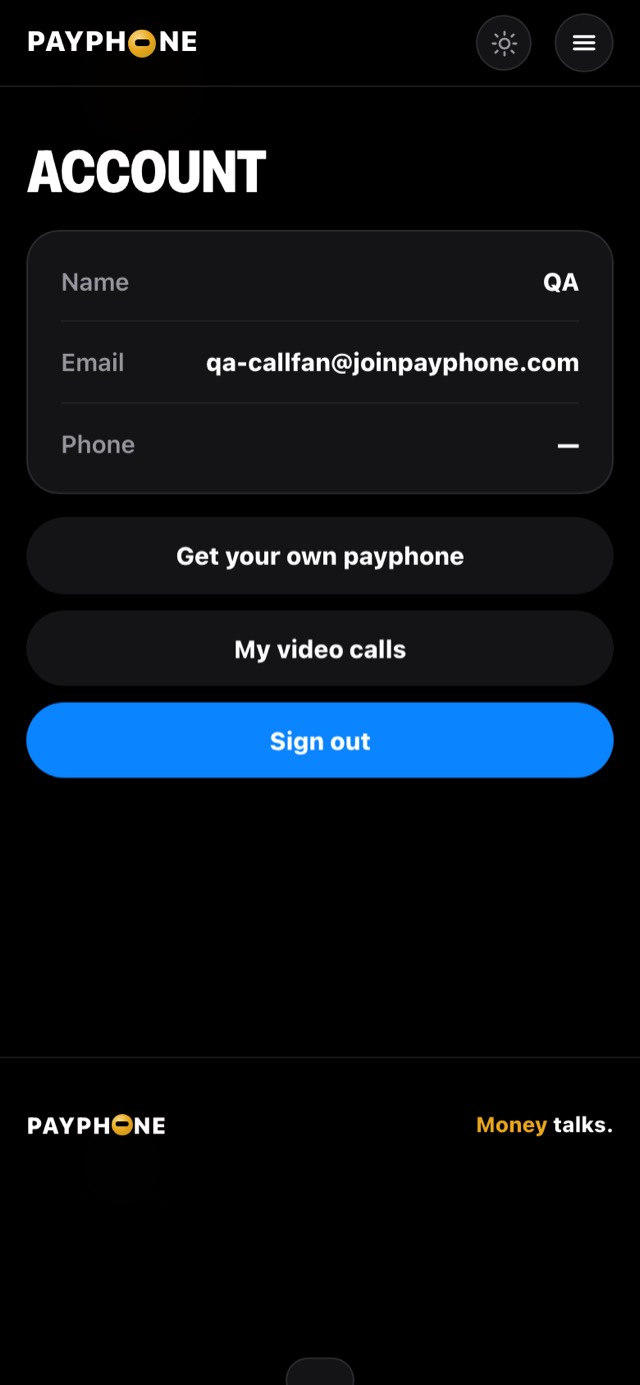Tap Get your own payphone
640x1385 pixels.
pos(320,556)
